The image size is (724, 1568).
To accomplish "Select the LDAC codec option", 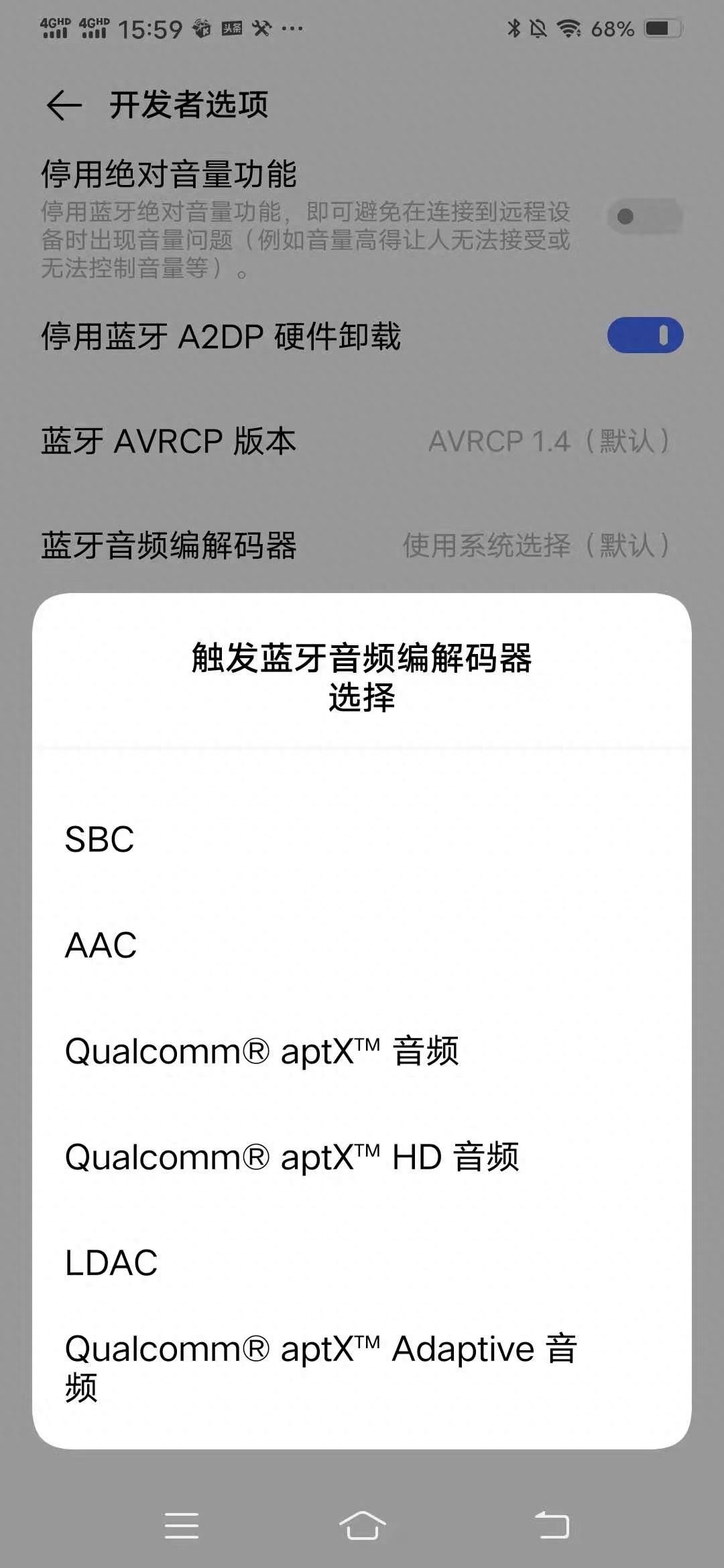I will 111,1262.
